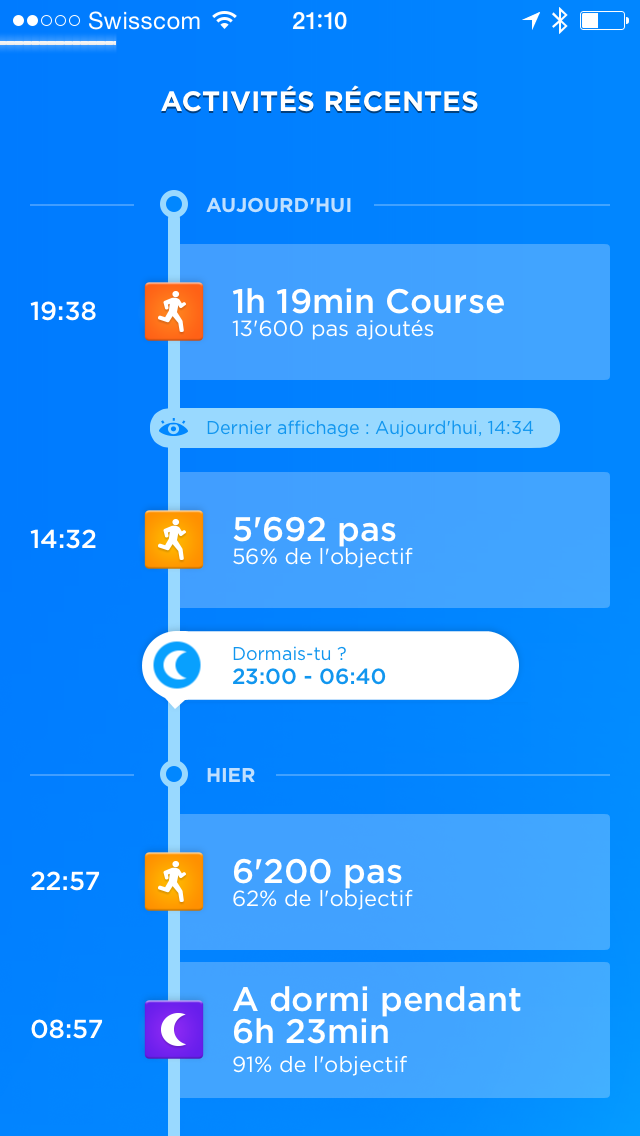Open the 5'692 pas activity card
Image resolution: width=640 pixels, height=1136 pixels.
(394, 540)
